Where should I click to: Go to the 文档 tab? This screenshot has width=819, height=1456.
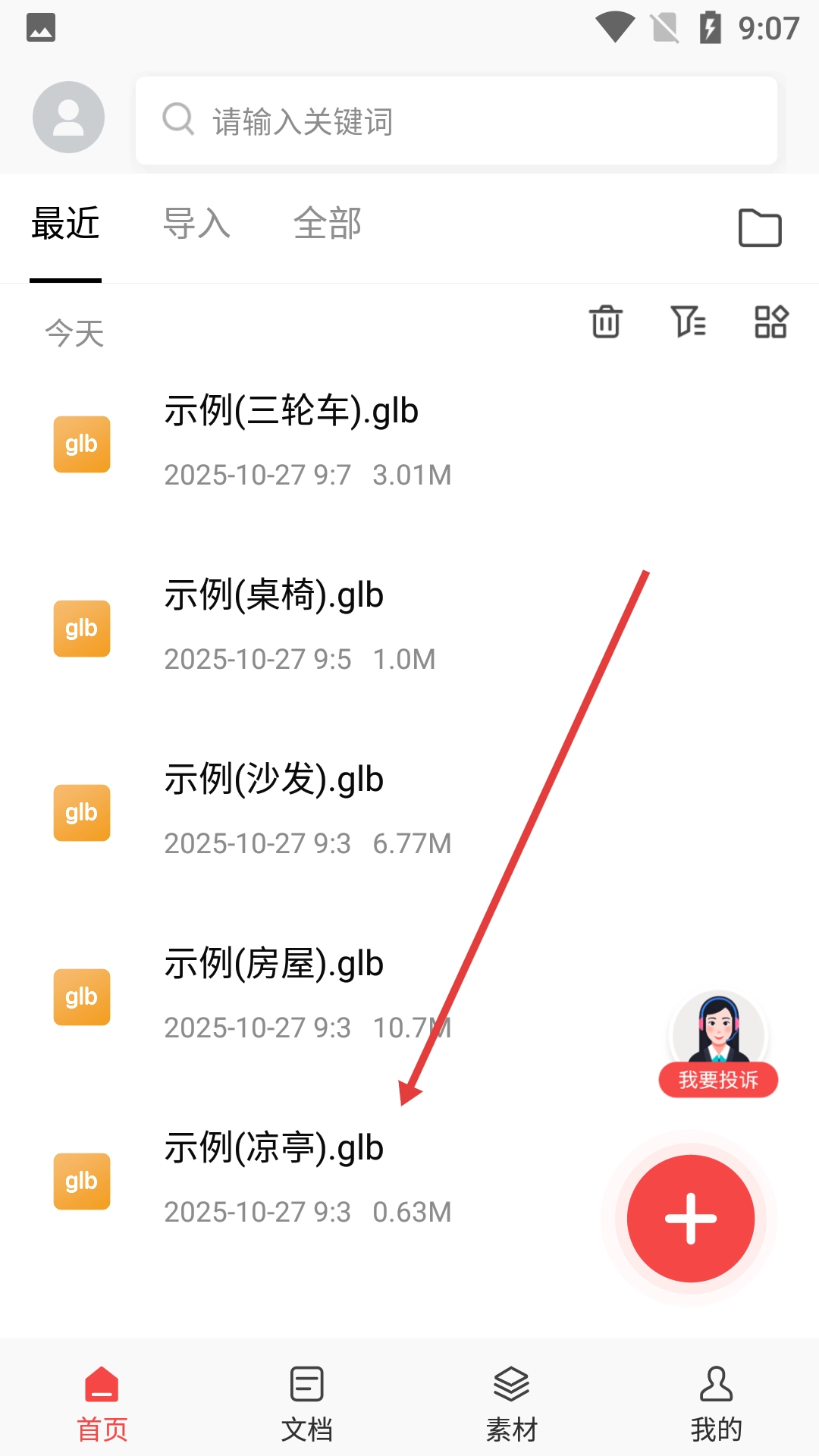(x=307, y=1403)
